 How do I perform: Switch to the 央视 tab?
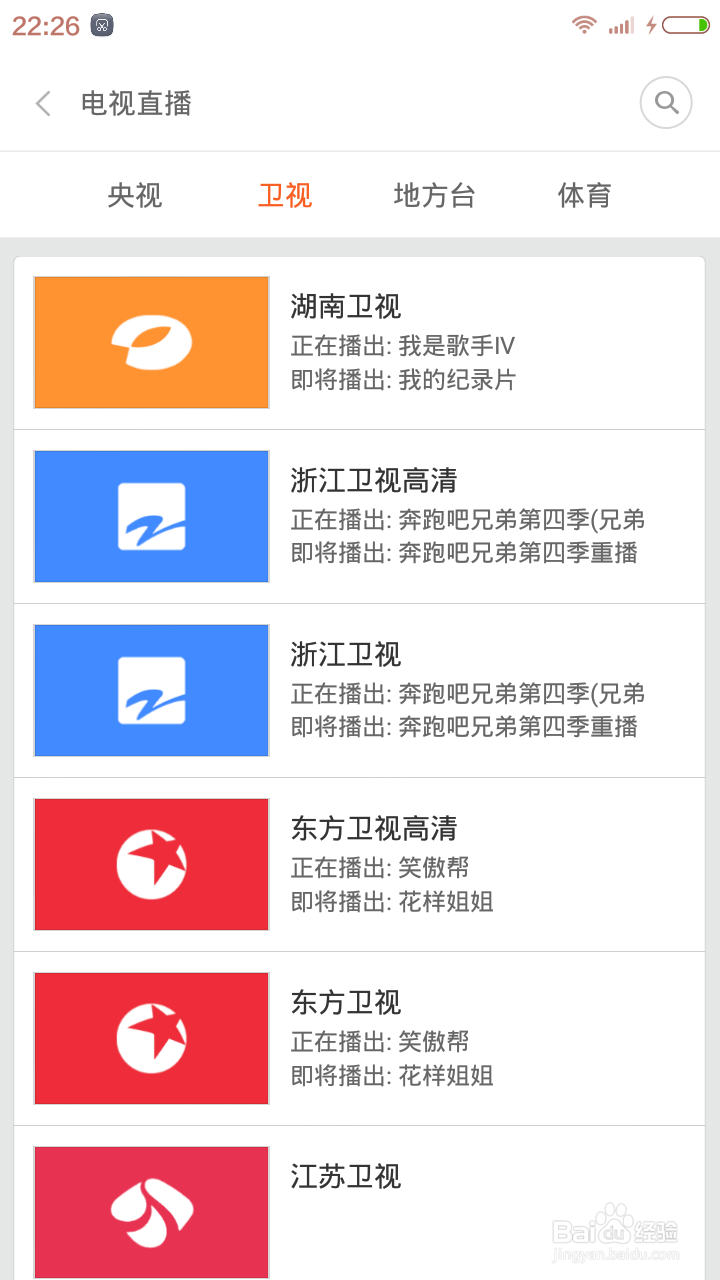tap(135, 195)
